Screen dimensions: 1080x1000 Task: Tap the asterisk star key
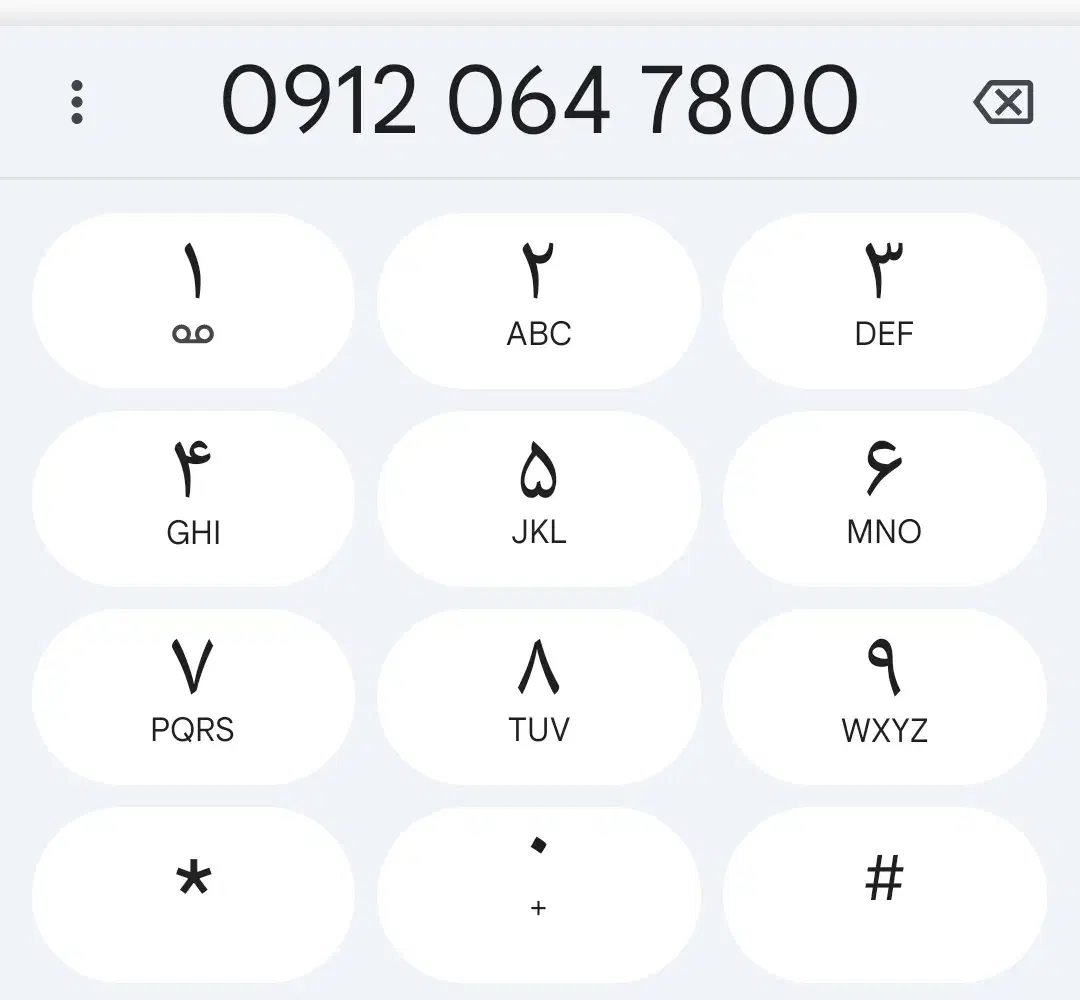193,894
